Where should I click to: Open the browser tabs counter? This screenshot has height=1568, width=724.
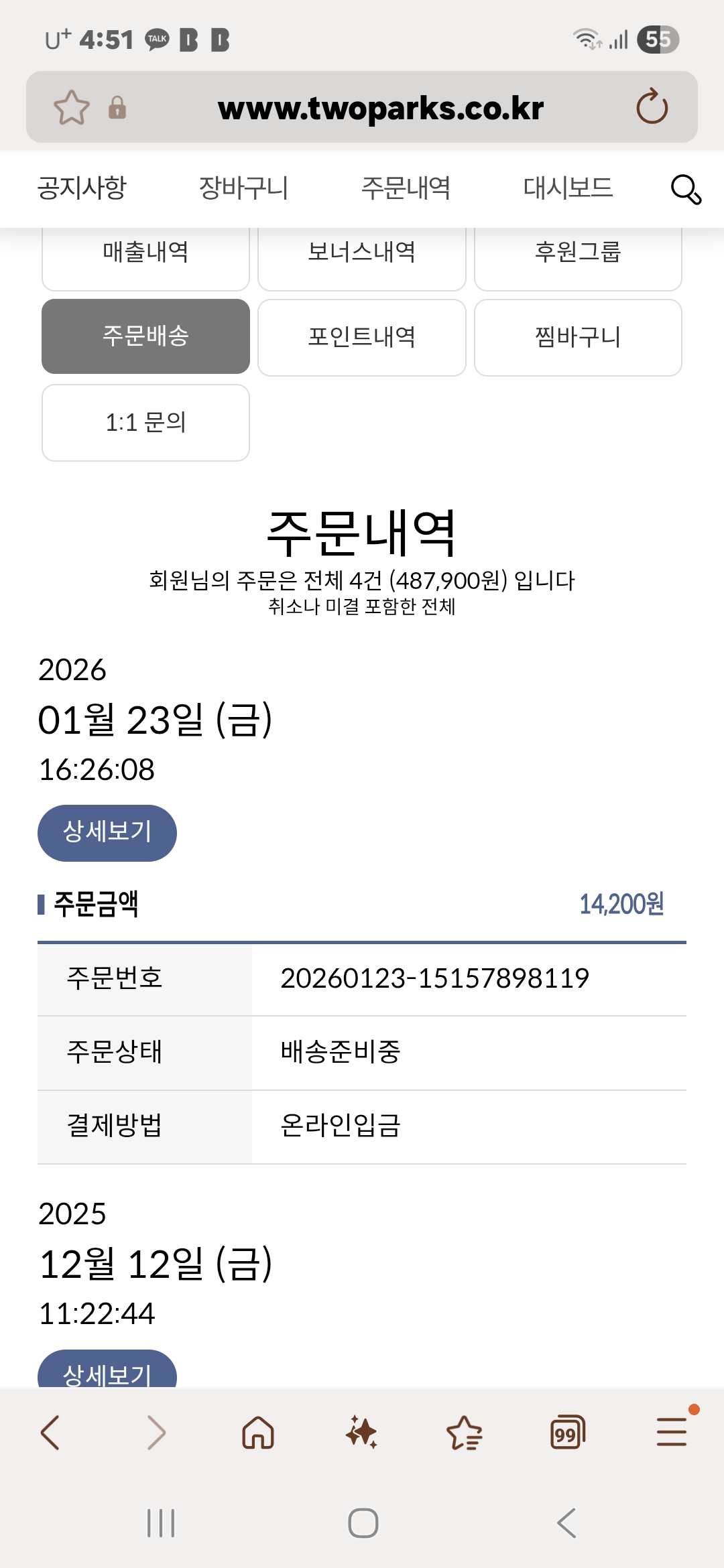567,1433
